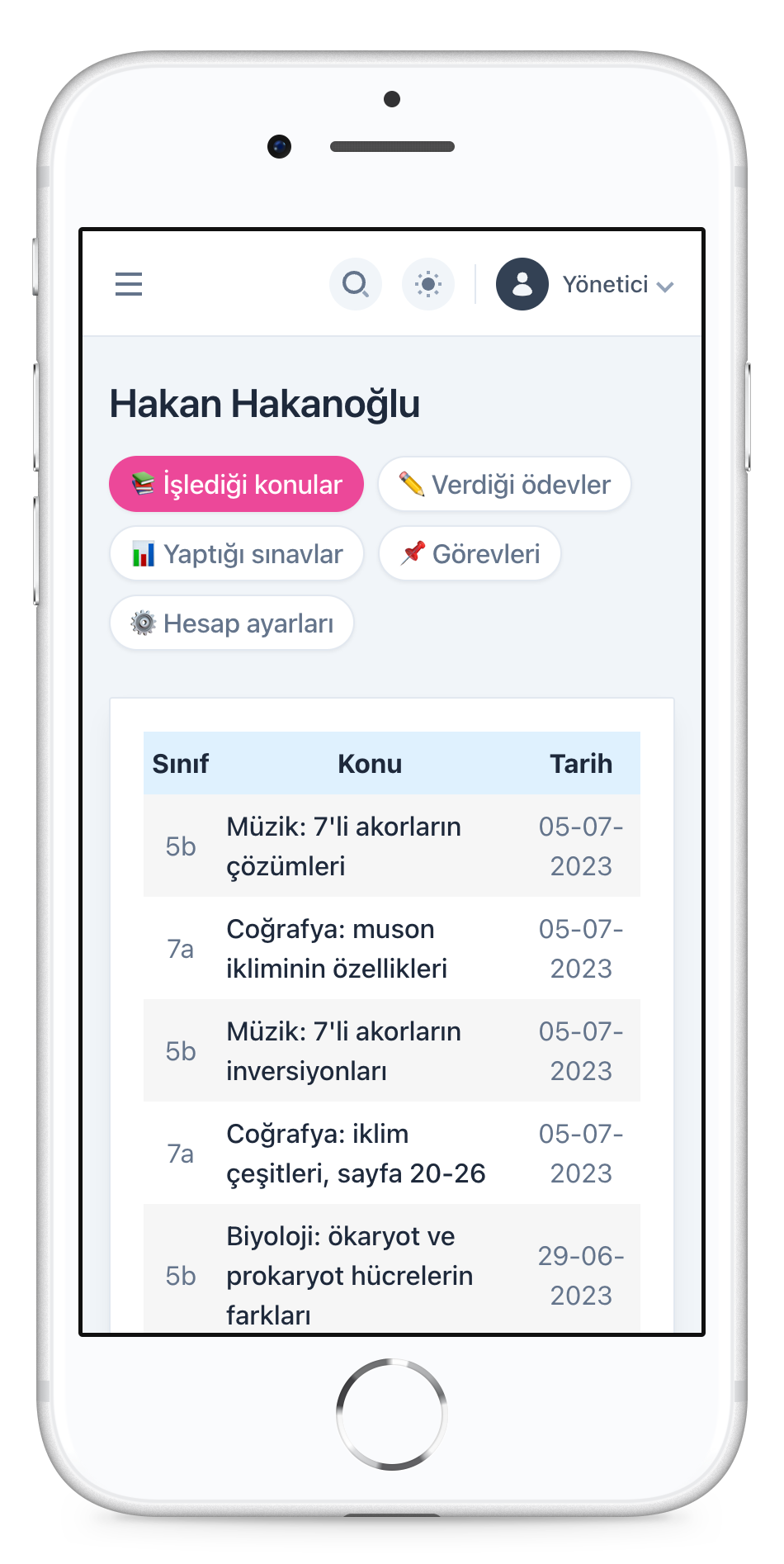The width and height of the screenshot is (784, 1564).
Task: Open the Görevleri tab
Action: (470, 553)
